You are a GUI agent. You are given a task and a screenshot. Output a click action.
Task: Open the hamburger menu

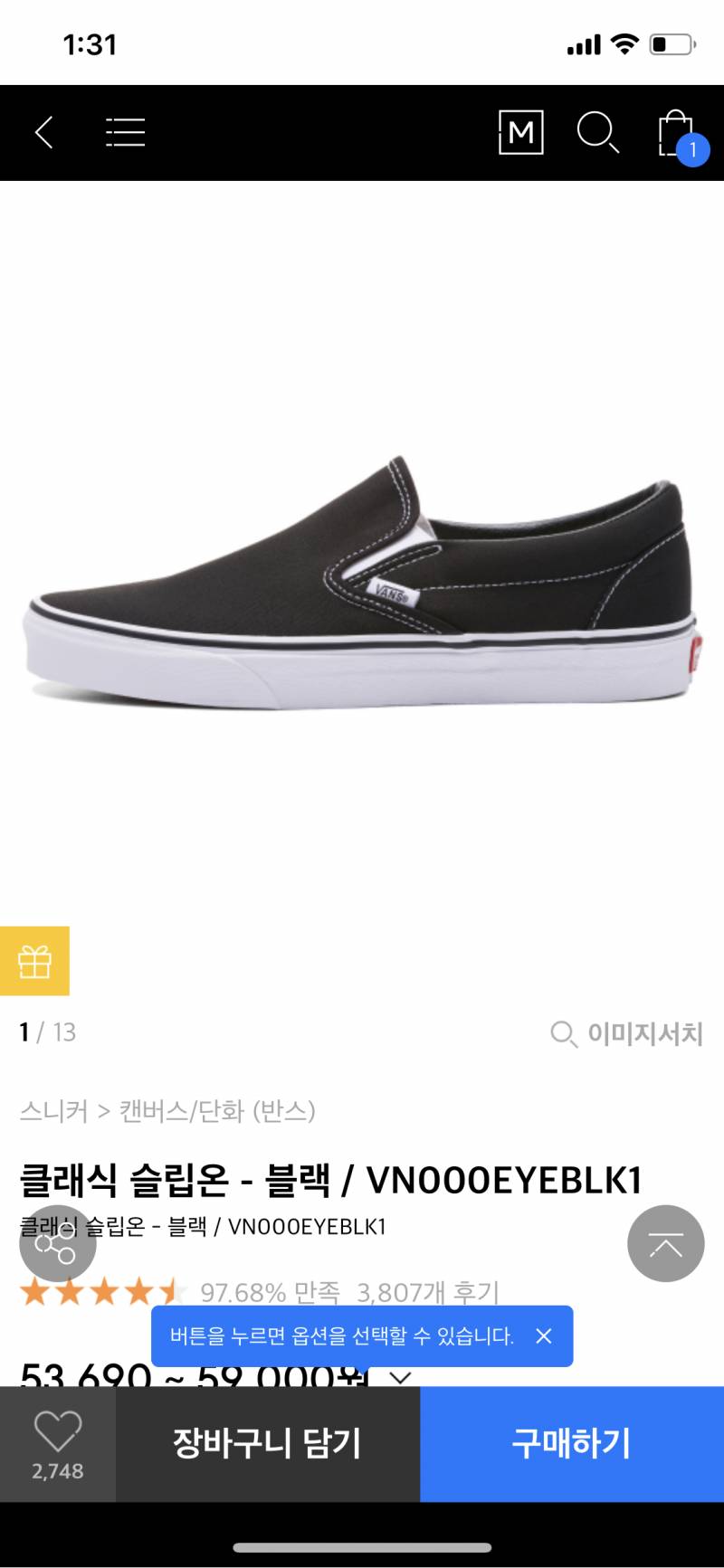[125, 132]
